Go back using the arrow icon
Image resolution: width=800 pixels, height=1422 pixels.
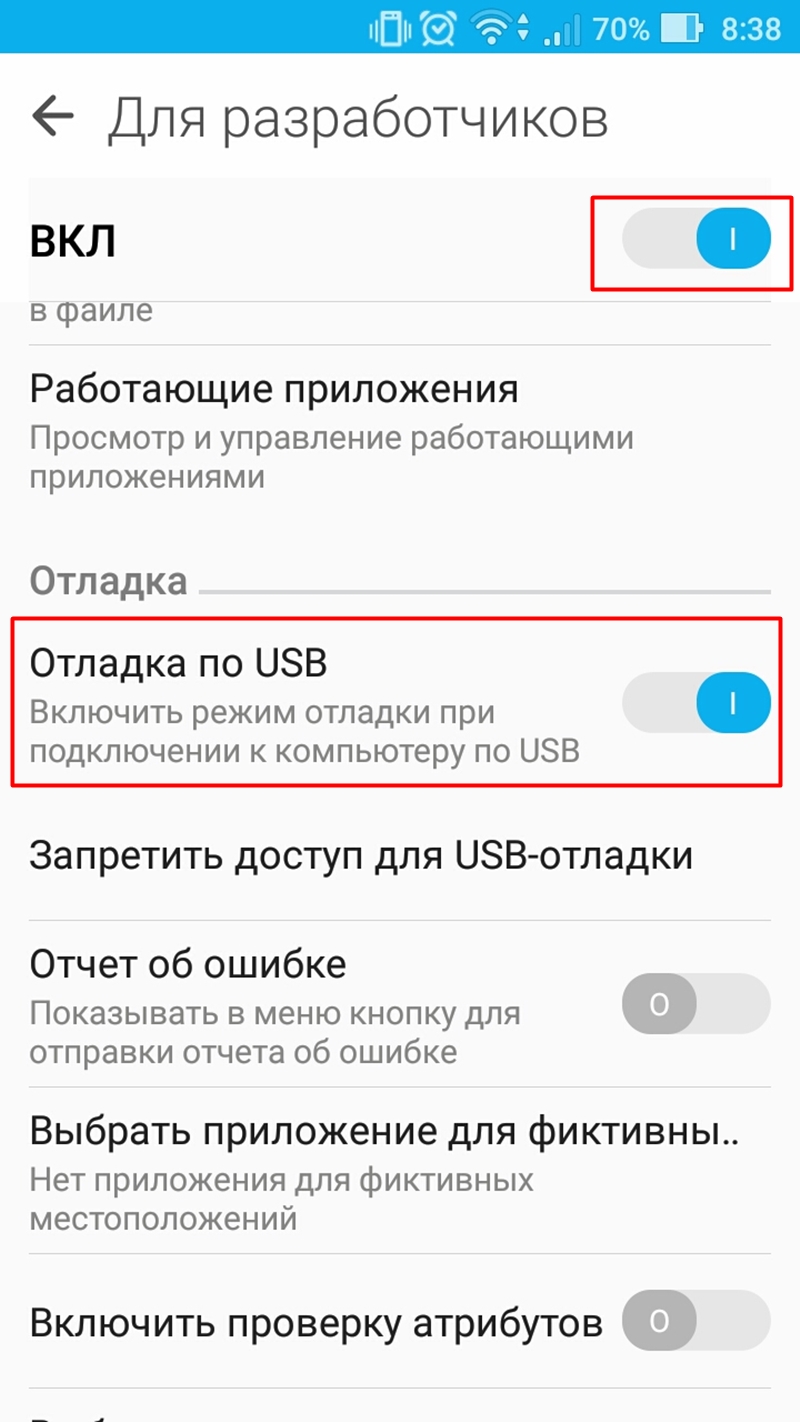coord(53,117)
